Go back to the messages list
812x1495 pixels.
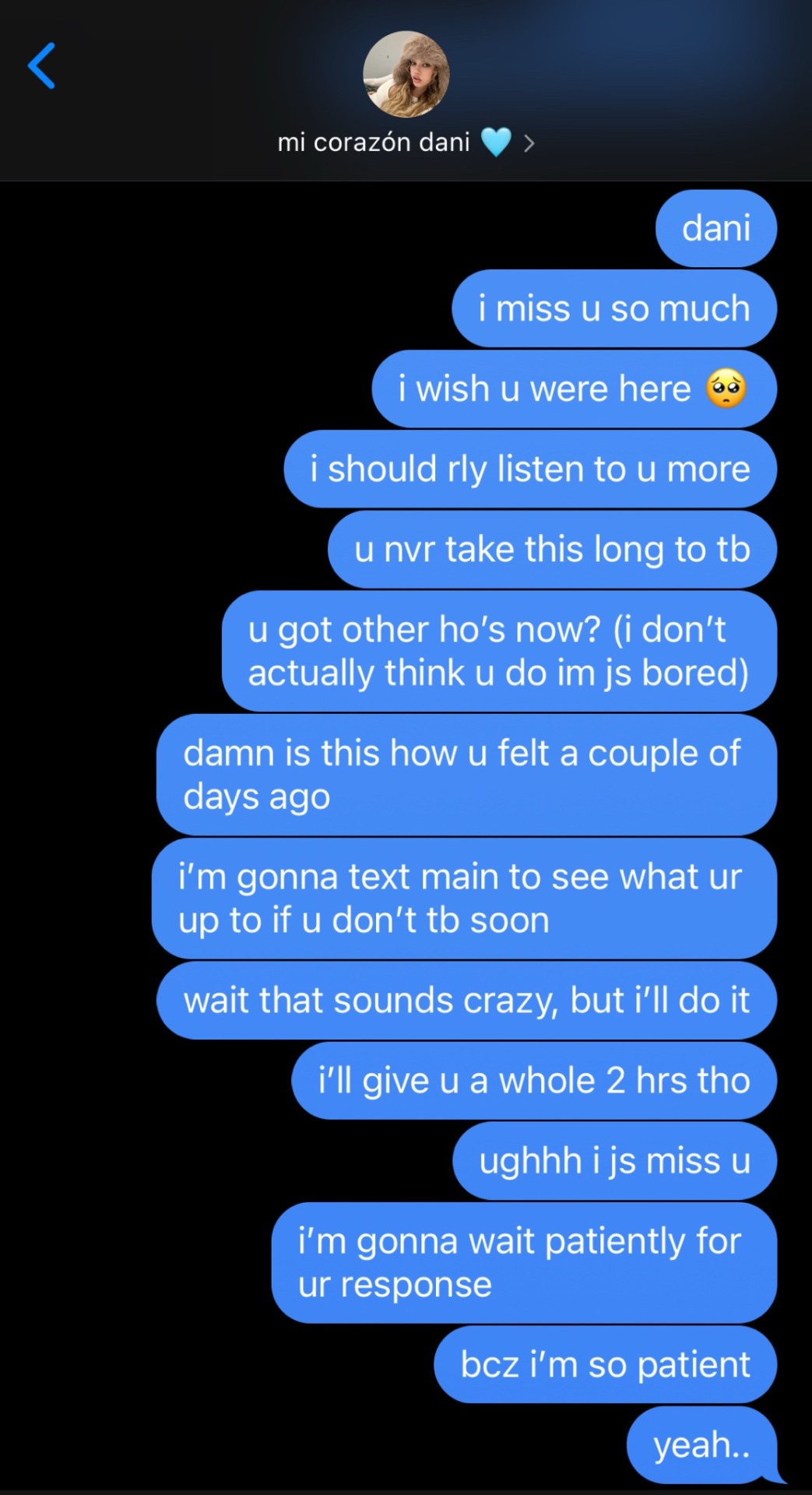pyautogui.click(x=42, y=66)
